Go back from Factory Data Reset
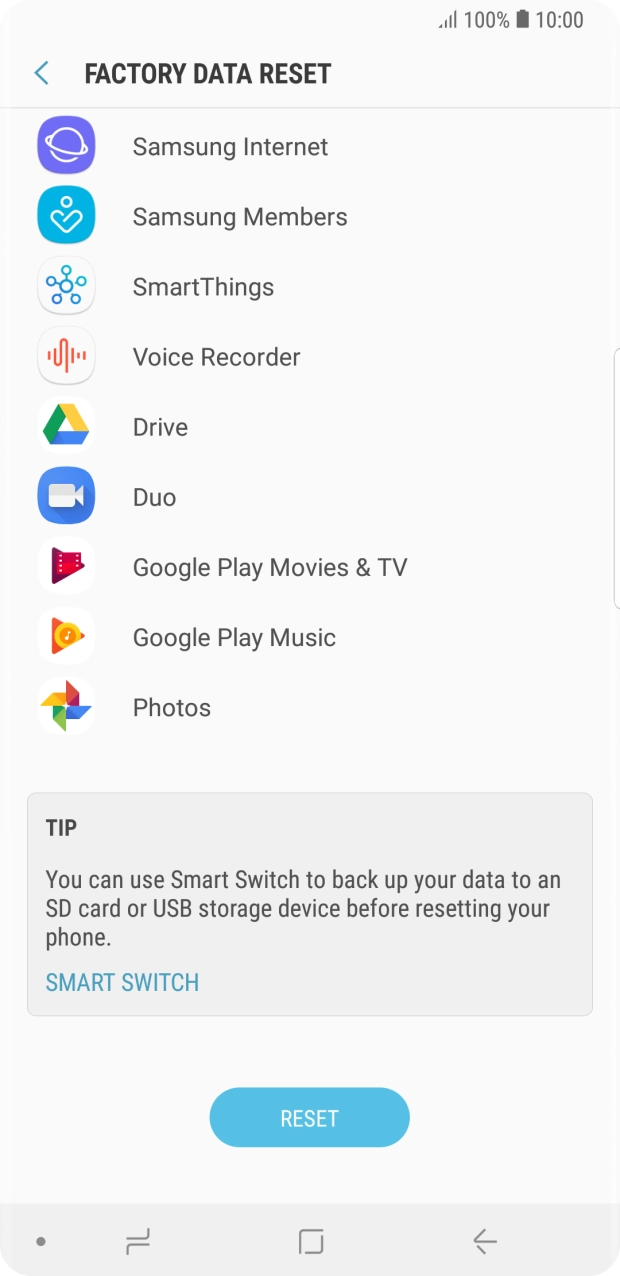The image size is (620, 1276). click(41, 73)
